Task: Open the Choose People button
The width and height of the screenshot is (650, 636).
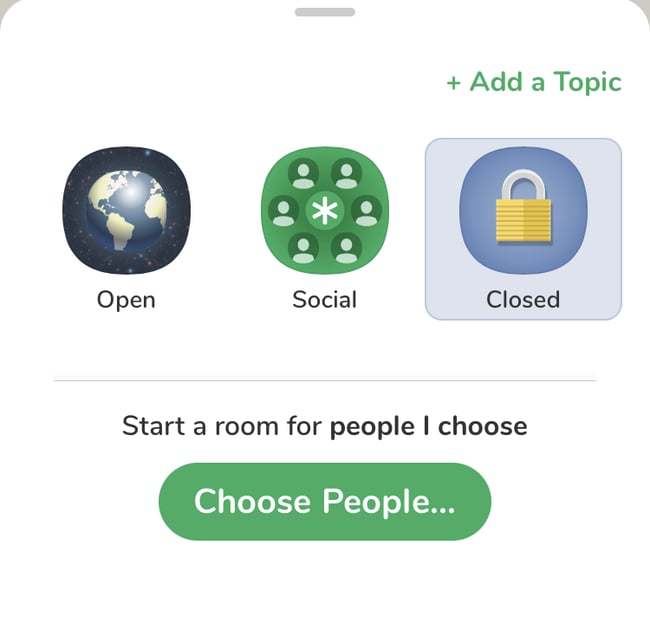Action: [324, 502]
